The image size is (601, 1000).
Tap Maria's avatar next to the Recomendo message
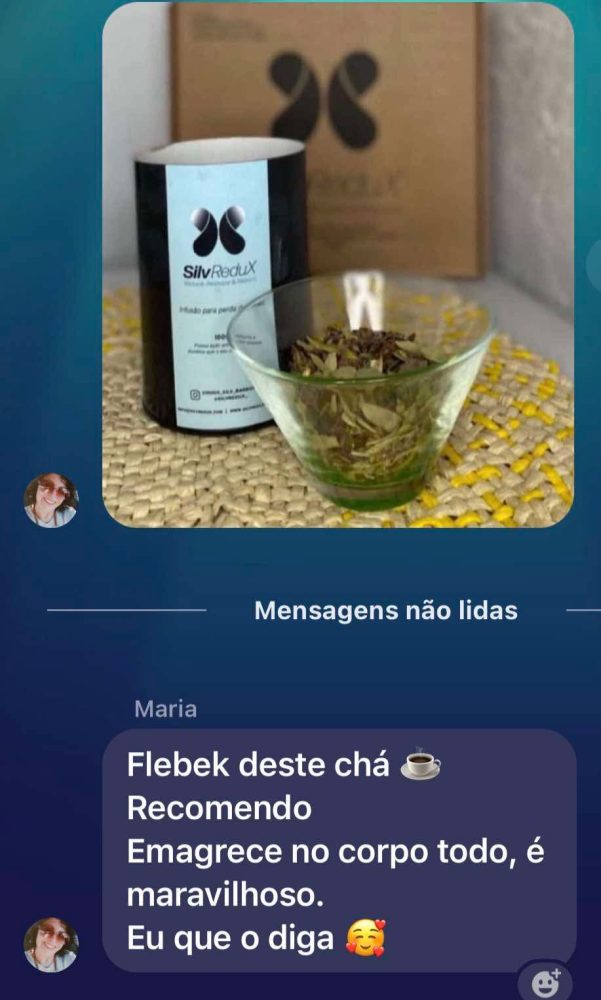tap(51, 944)
